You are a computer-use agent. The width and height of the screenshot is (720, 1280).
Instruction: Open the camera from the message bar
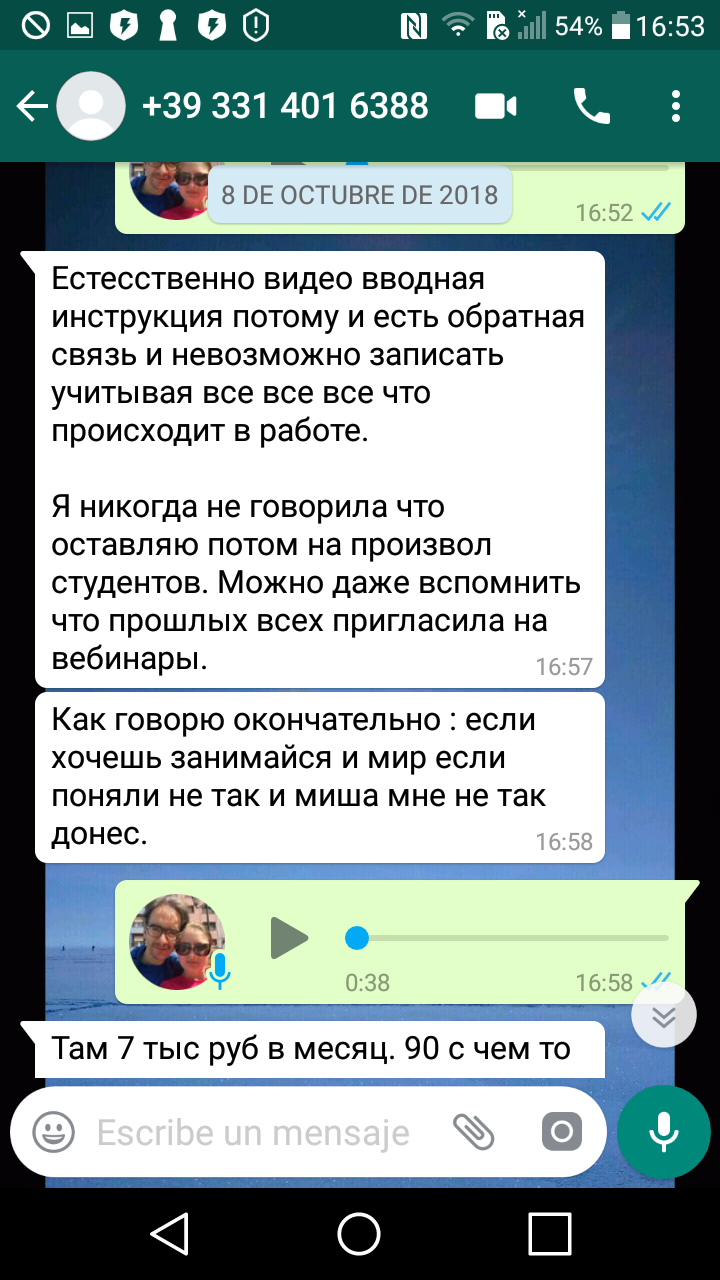(561, 1132)
